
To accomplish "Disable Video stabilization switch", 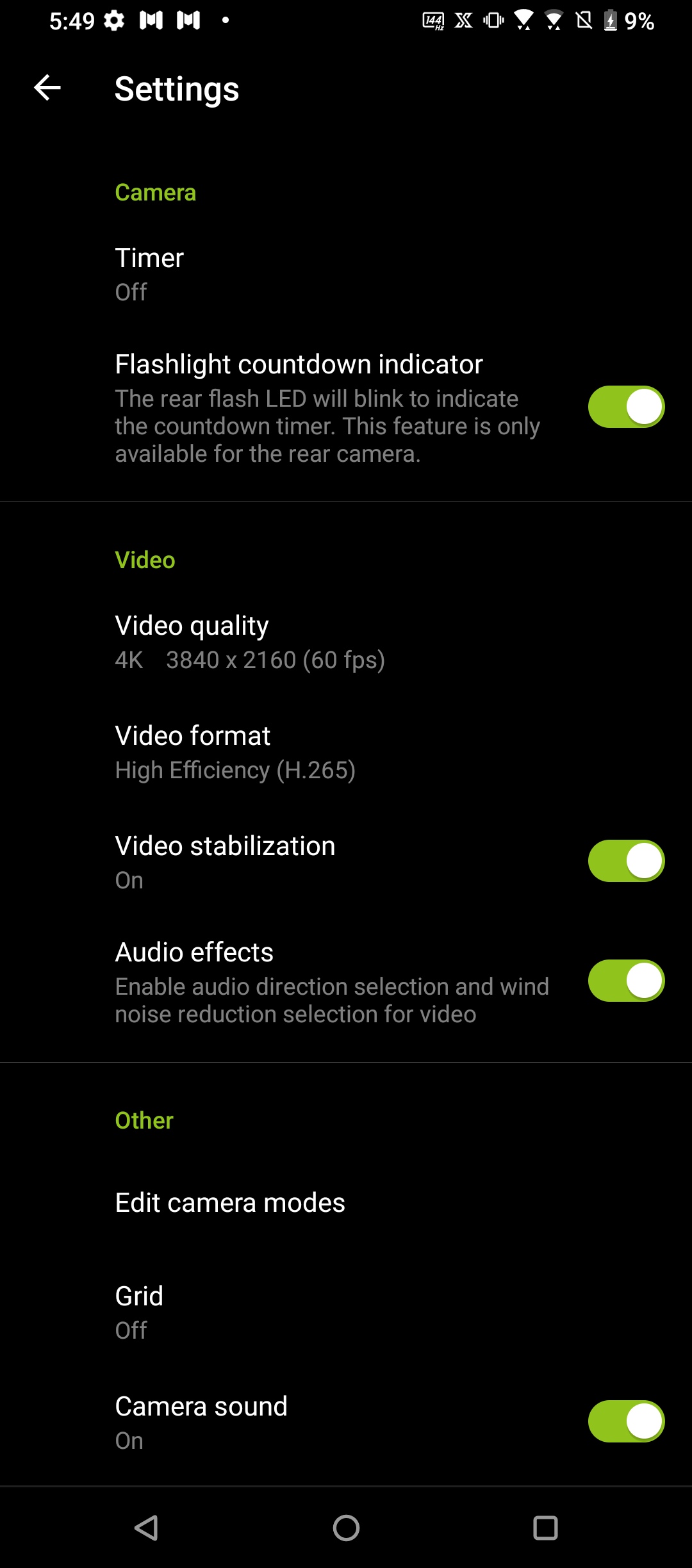I will pos(625,861).
